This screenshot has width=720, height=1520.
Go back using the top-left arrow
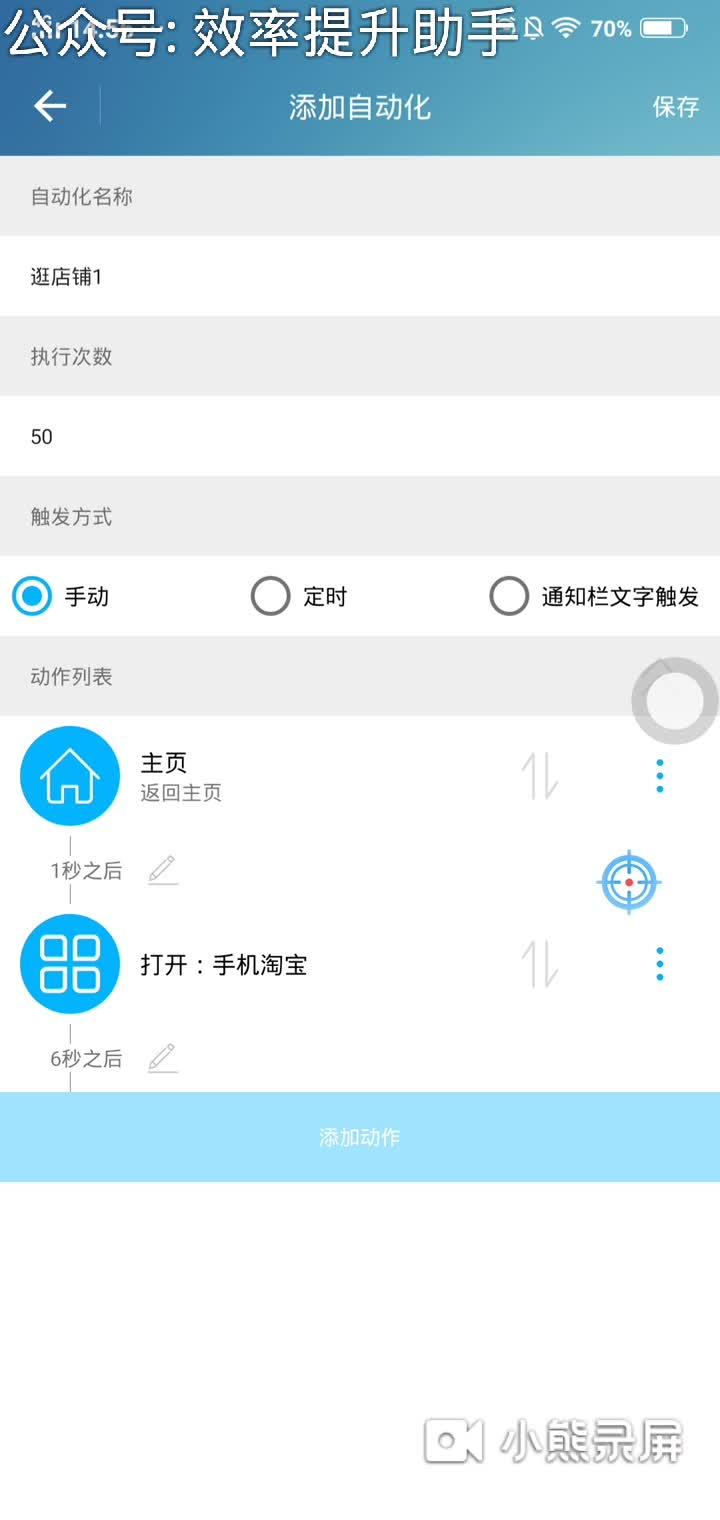coord(50,106)
